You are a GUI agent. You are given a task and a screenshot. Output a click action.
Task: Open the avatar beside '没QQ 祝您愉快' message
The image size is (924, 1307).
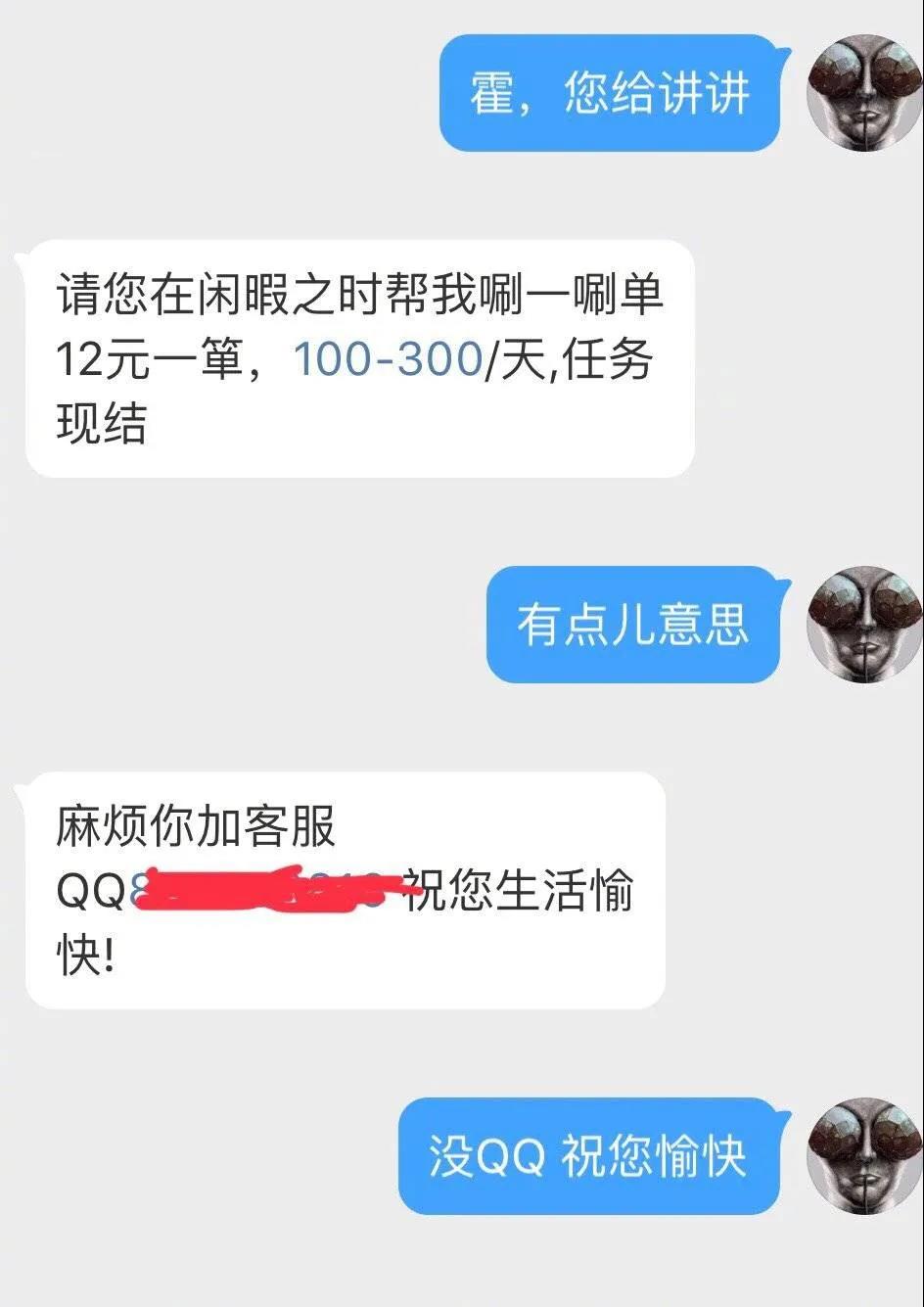863,1156
